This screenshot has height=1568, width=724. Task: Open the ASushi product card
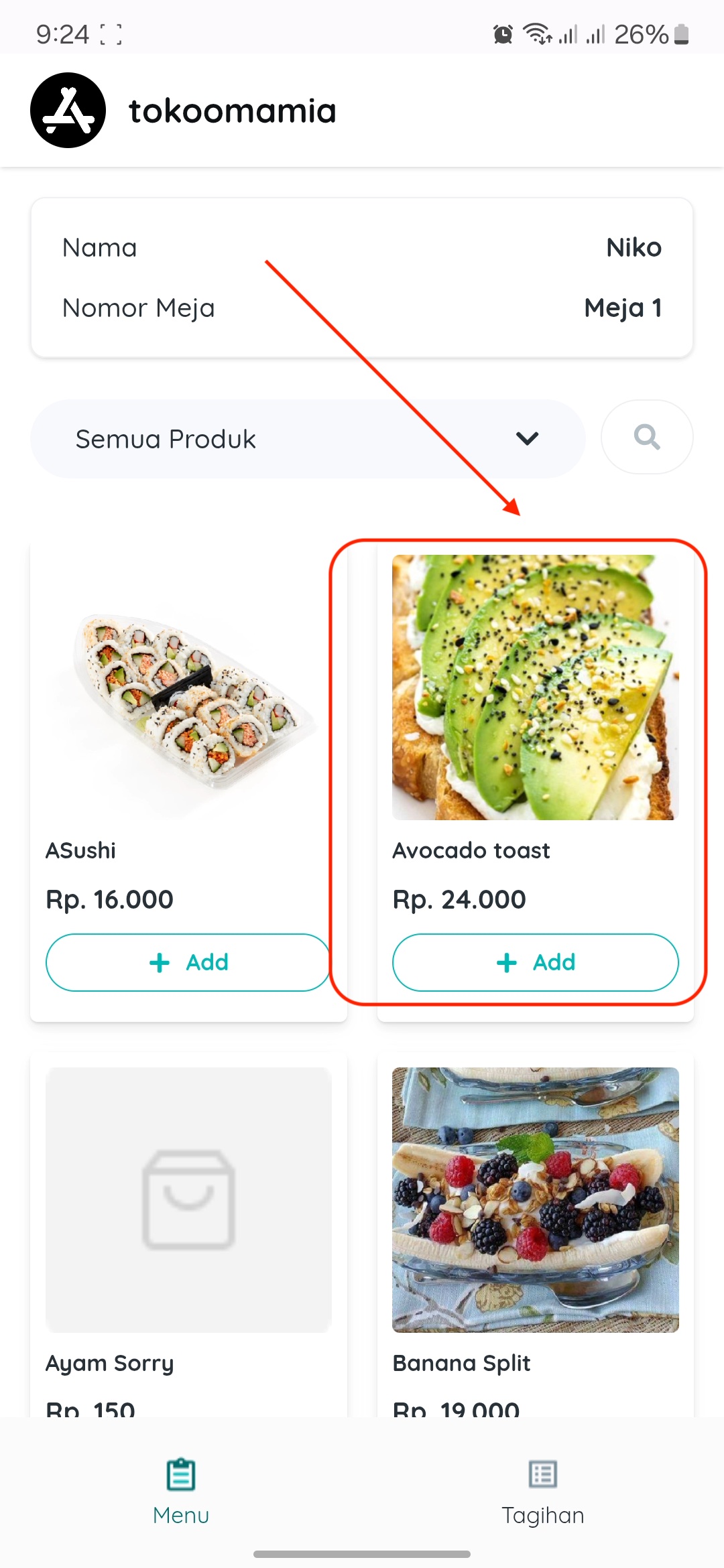click(x=188, y=781)
